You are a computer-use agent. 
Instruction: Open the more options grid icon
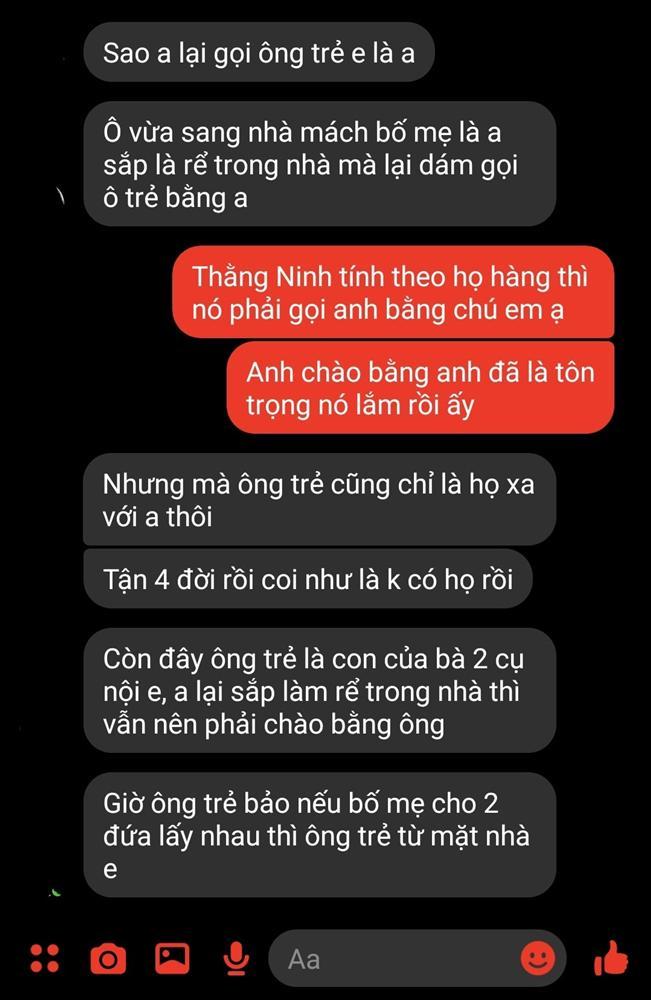tap(44, 959)
